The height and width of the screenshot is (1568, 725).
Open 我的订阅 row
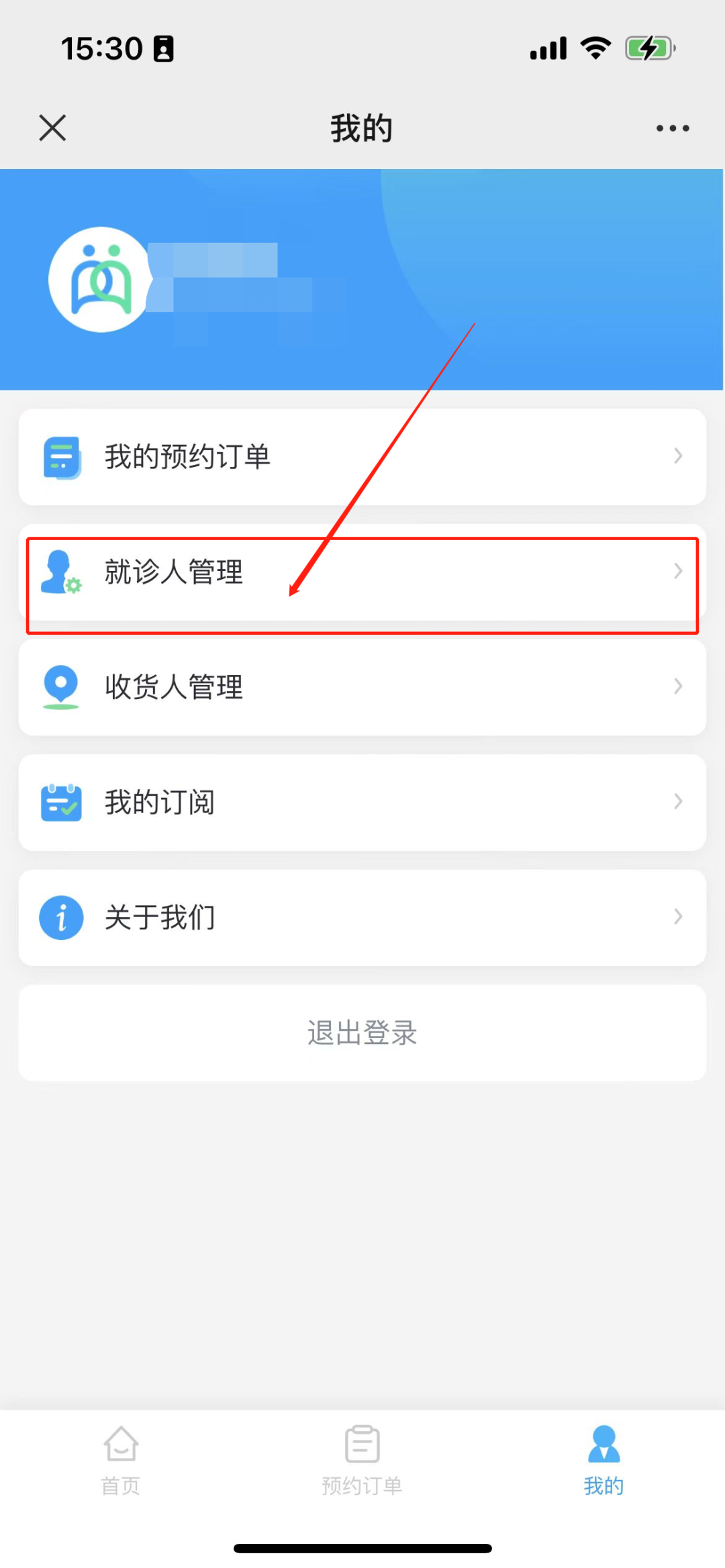point(362,802)
